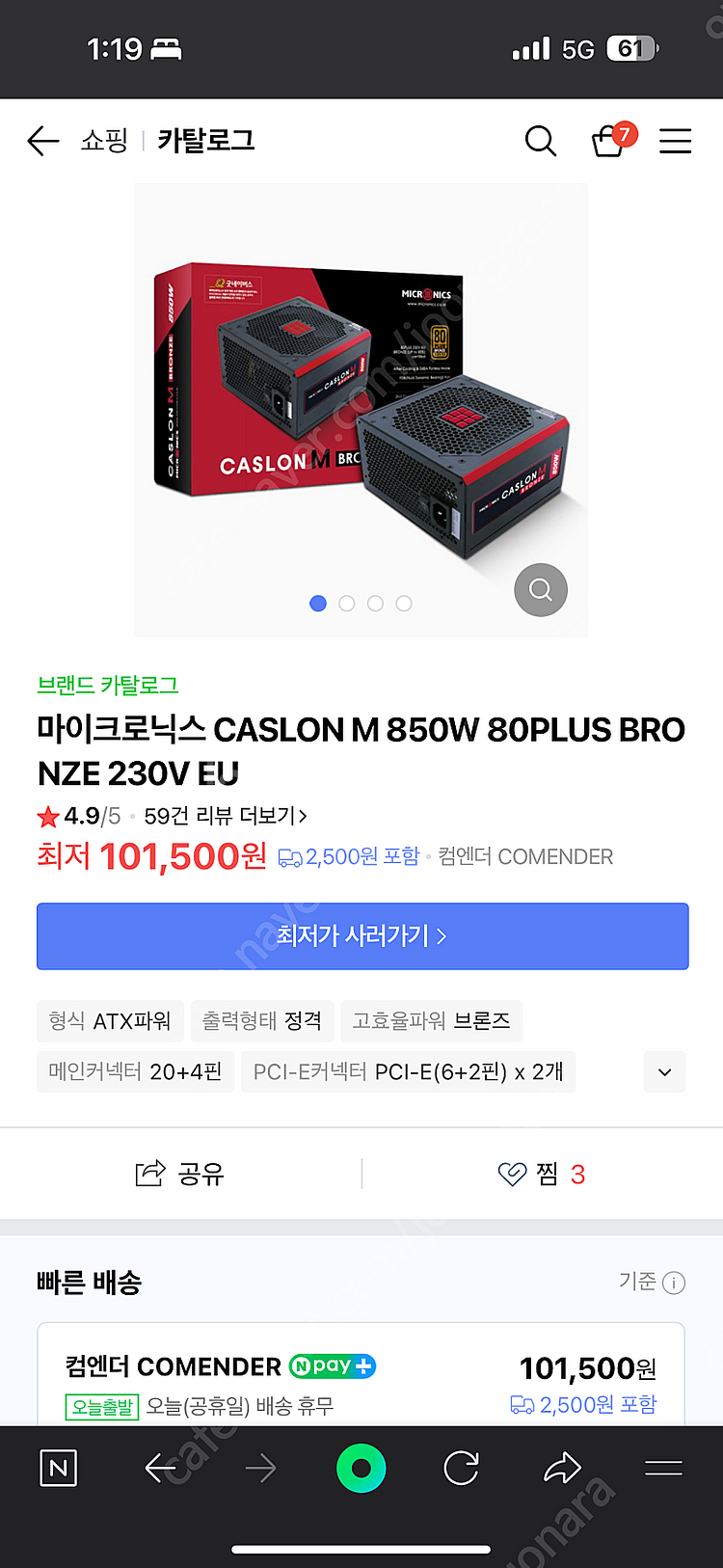Open the hamburger menu

pyautogui.click(x=675, y=141)
